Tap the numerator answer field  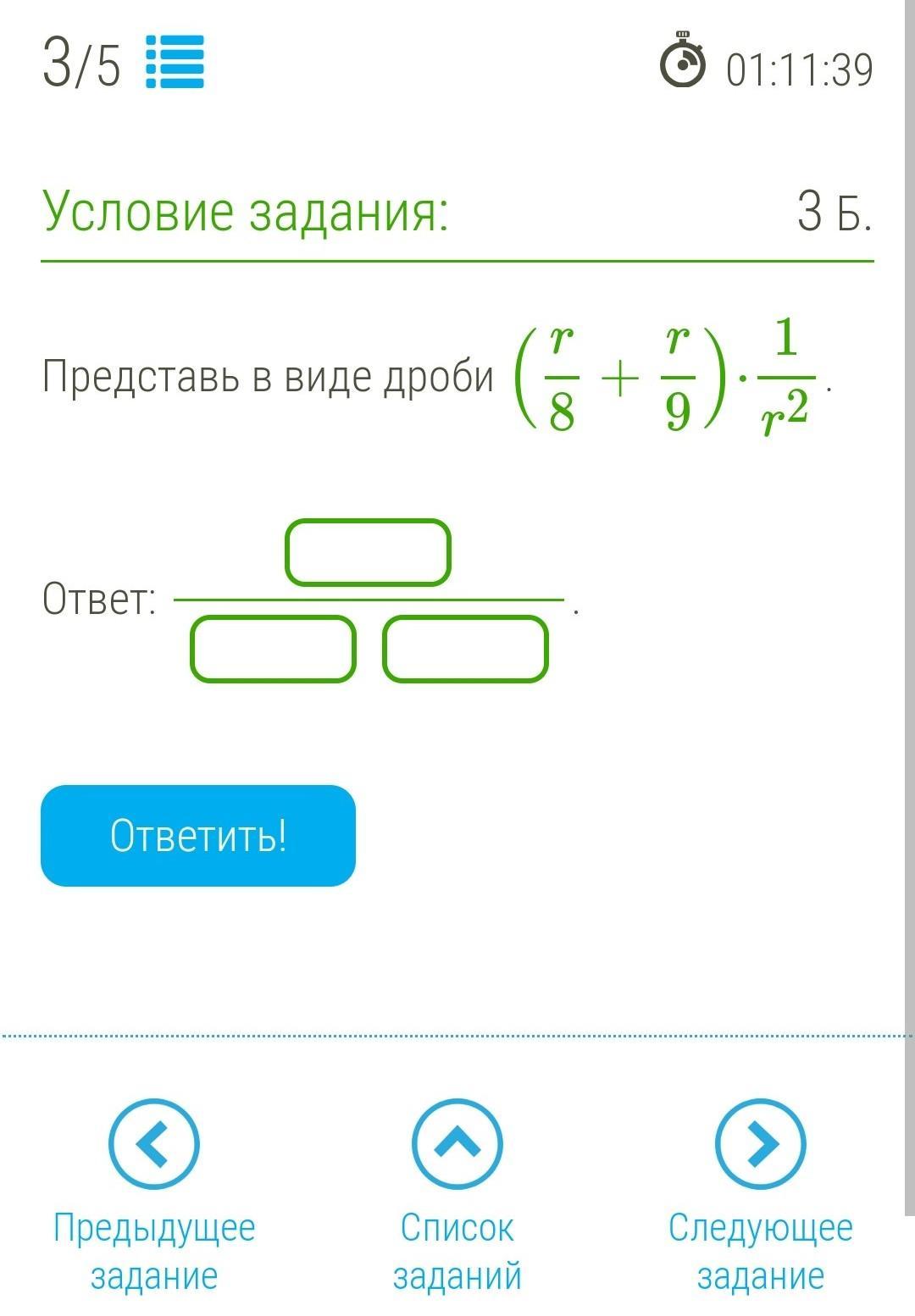tap(368, 553)
